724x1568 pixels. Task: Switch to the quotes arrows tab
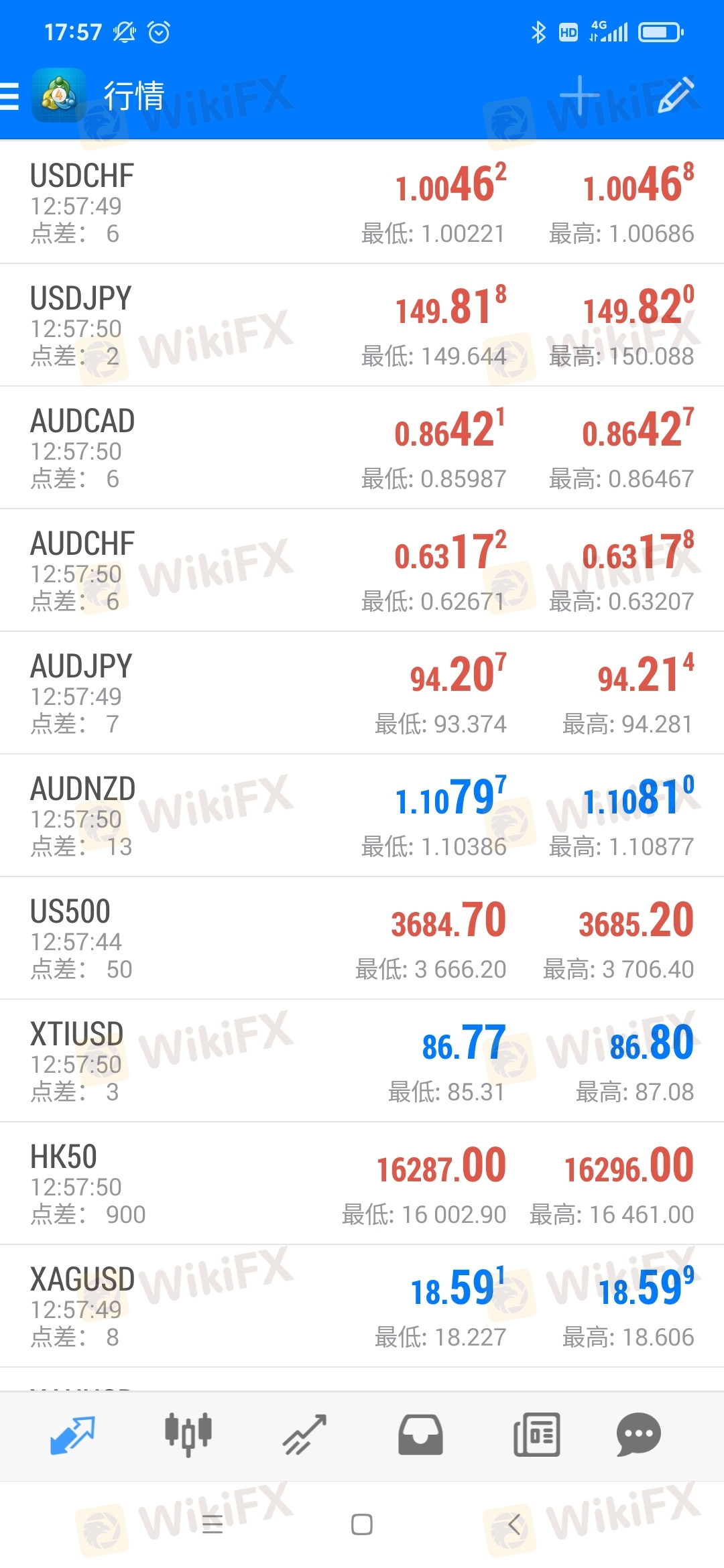[72, 1435]
